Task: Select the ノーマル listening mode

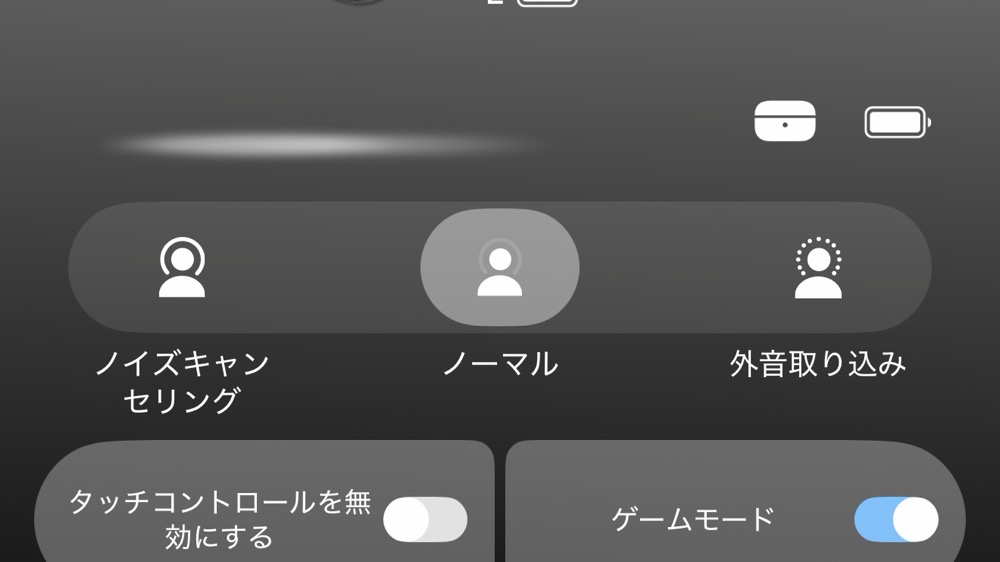Action: tap(499, 268)
